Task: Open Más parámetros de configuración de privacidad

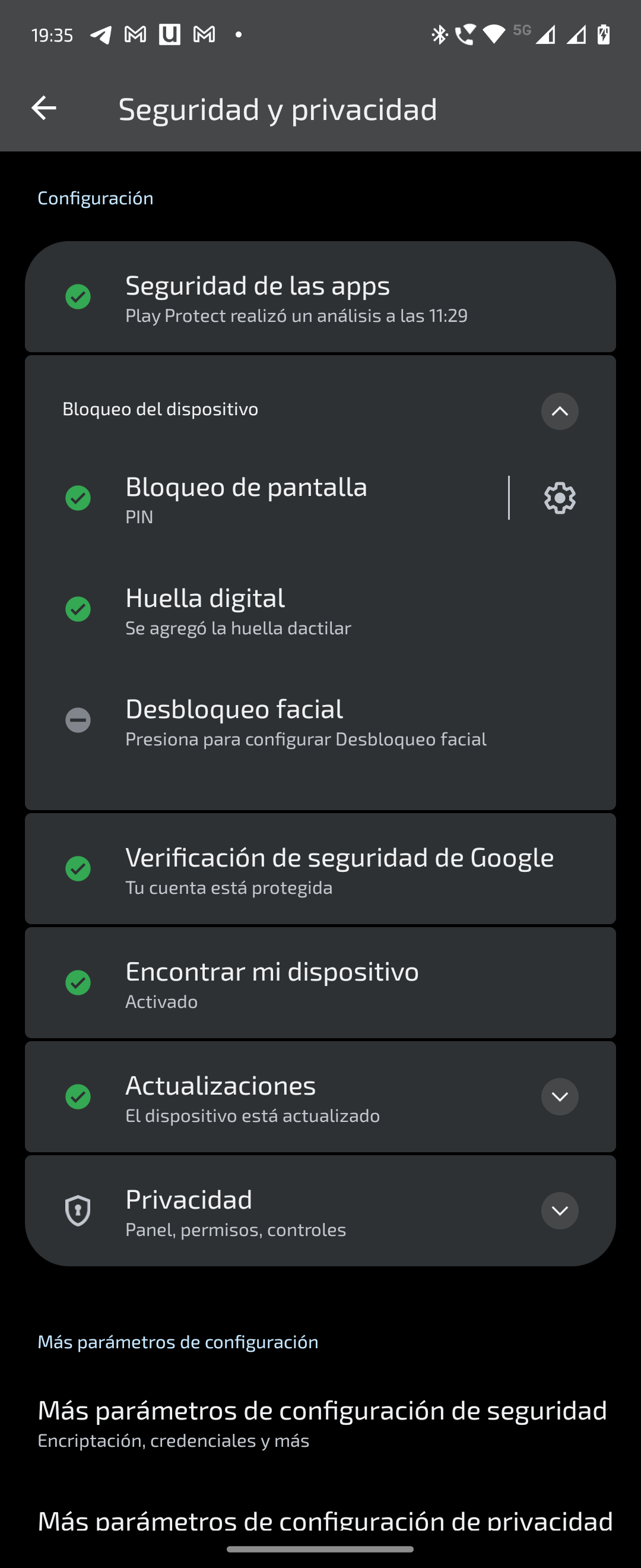Action: (323, 1522)
